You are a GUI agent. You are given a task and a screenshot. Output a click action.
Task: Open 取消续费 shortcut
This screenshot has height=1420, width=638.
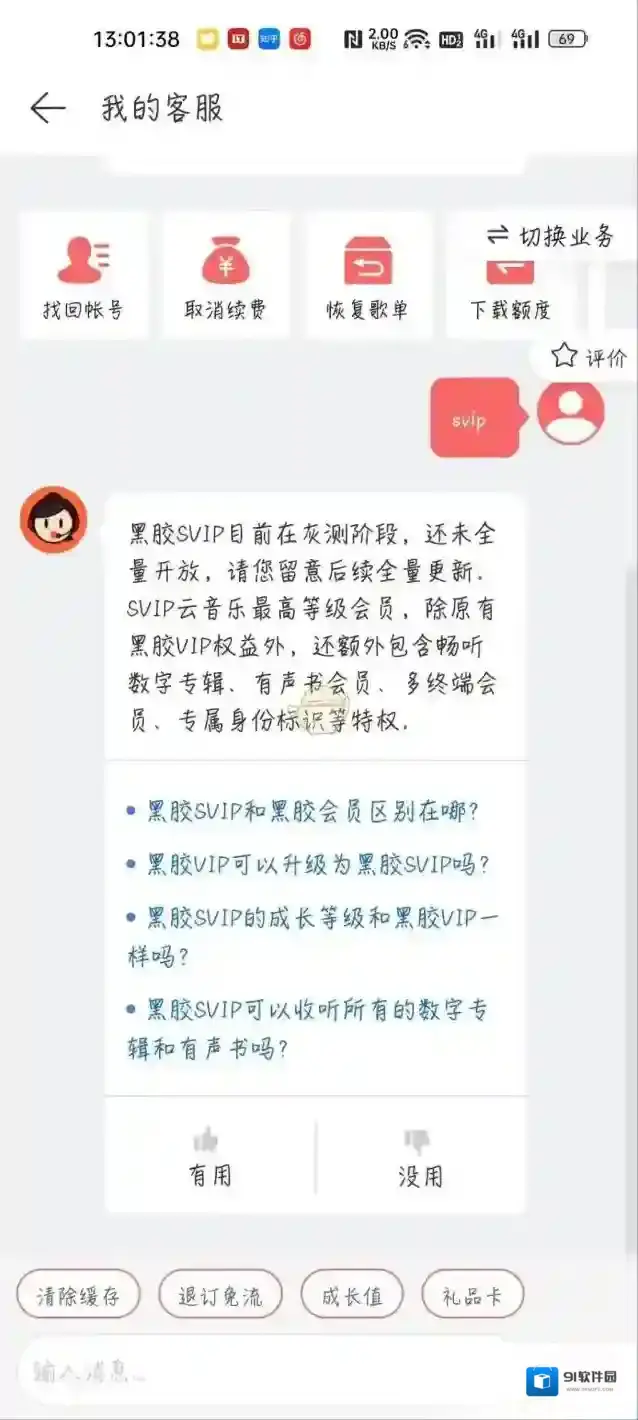226,276
